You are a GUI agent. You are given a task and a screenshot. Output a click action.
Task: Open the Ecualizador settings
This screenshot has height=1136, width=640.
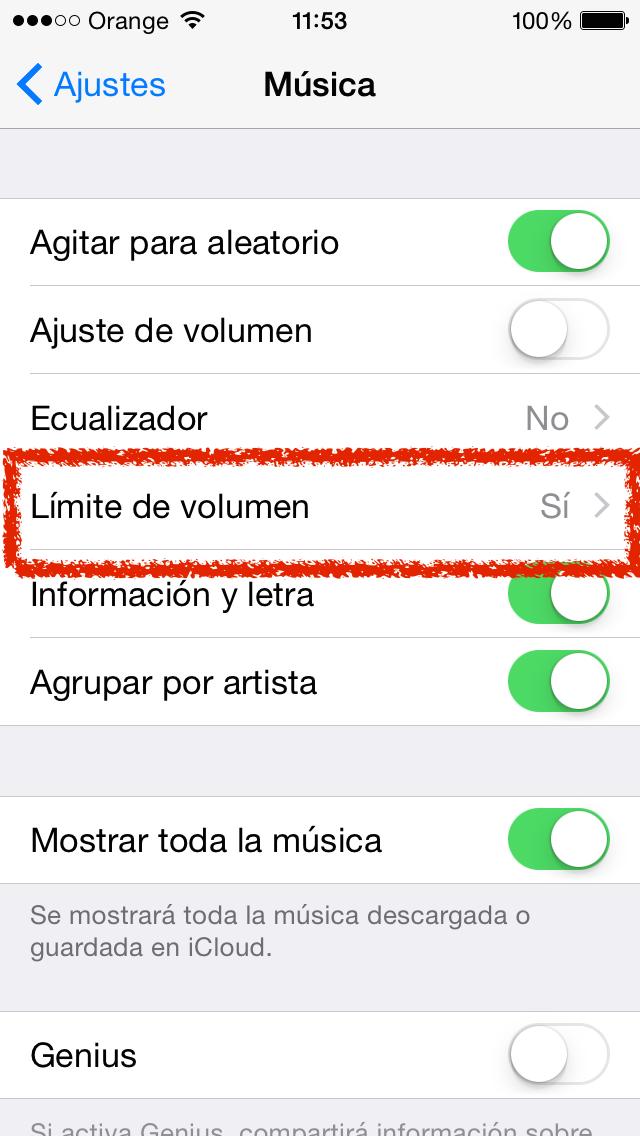pos(320,418)
